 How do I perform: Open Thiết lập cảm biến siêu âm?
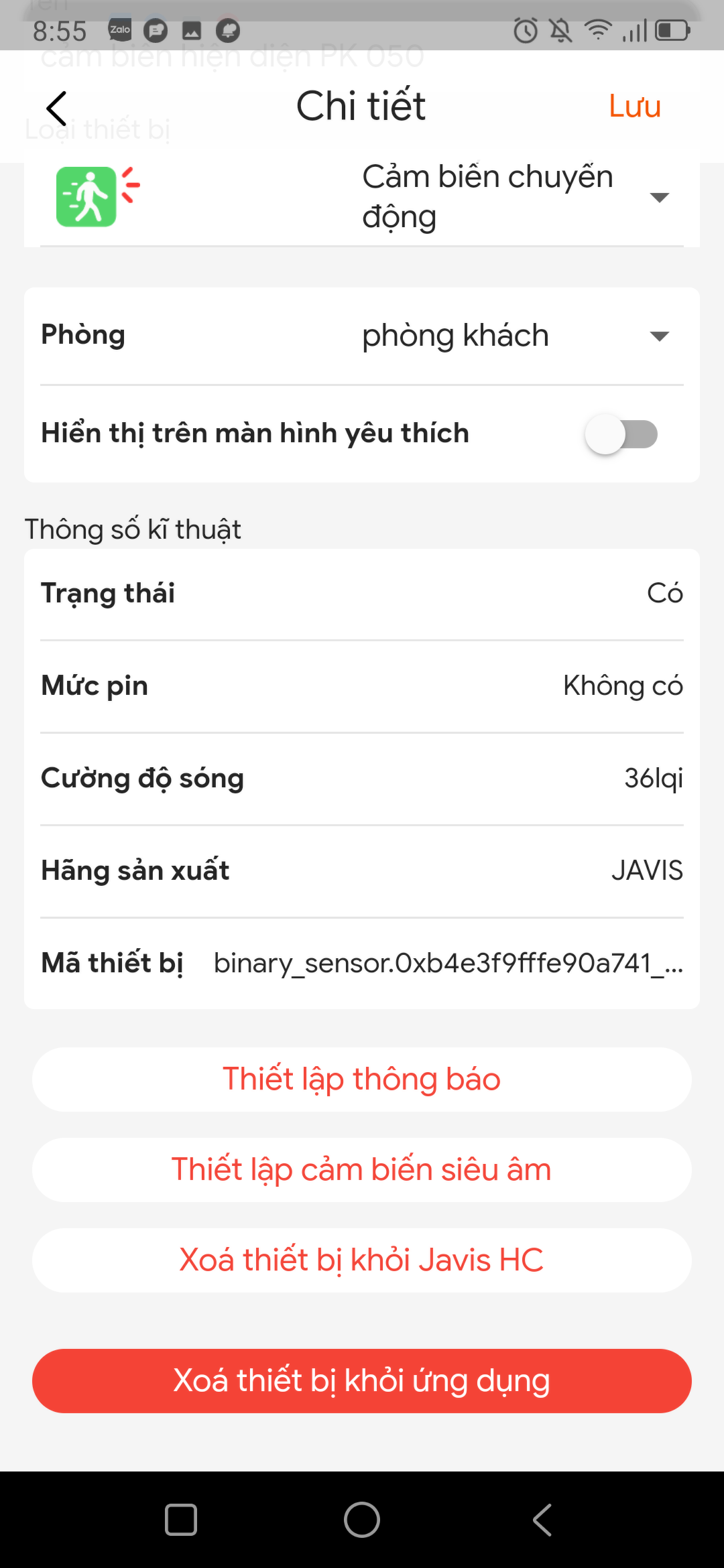point(362,1170)
